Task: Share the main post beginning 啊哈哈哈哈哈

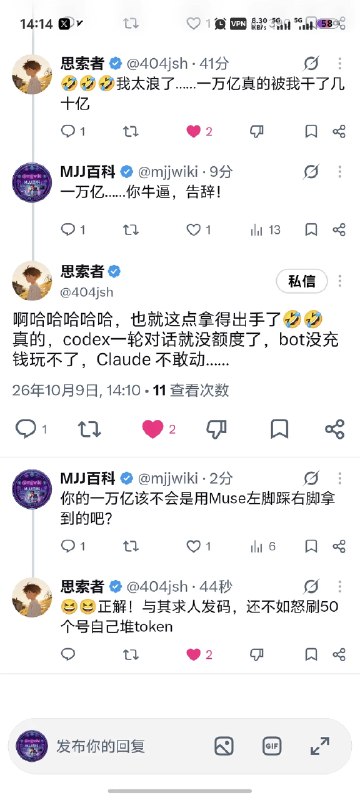Action: [x=335, y=429]
